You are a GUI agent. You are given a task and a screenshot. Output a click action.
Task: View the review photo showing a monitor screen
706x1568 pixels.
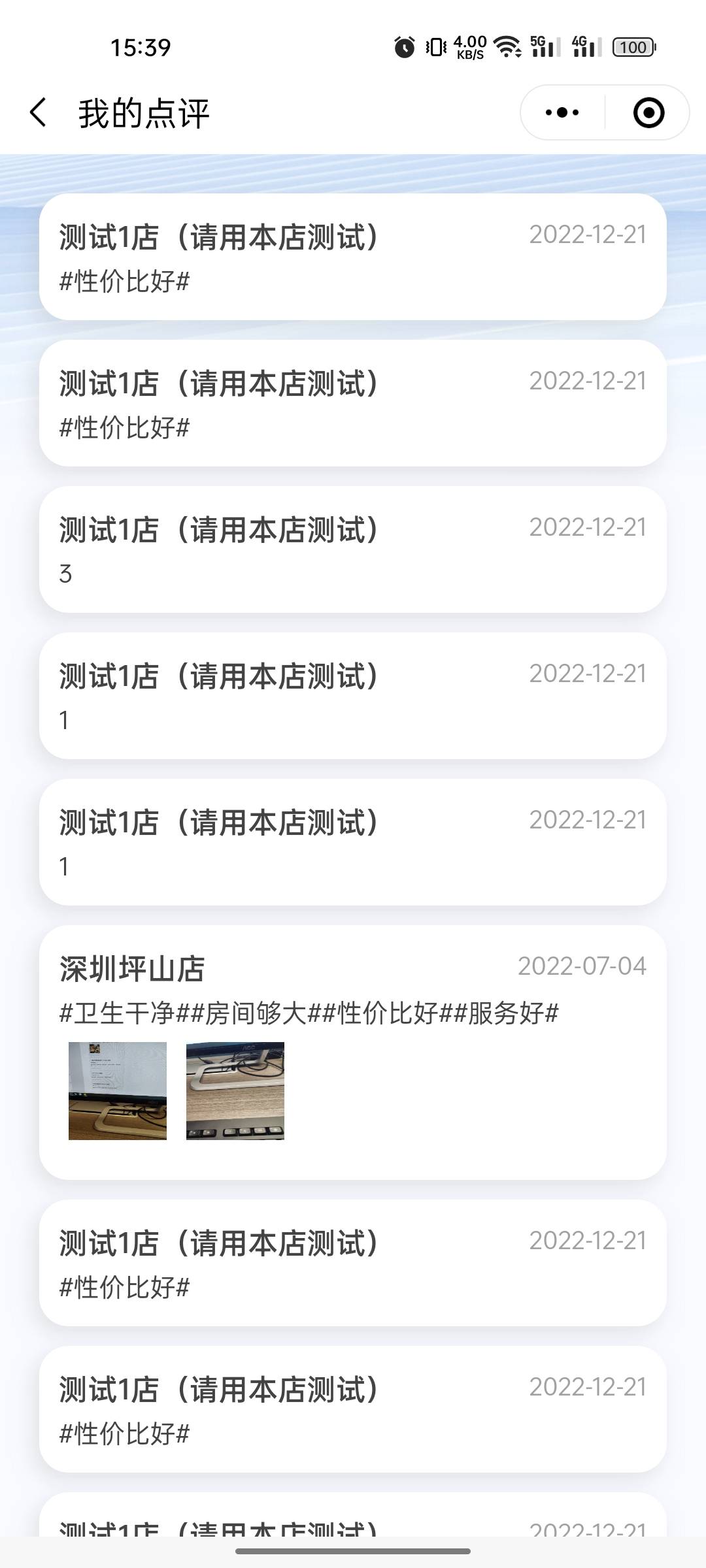[x=118, y=1090]
